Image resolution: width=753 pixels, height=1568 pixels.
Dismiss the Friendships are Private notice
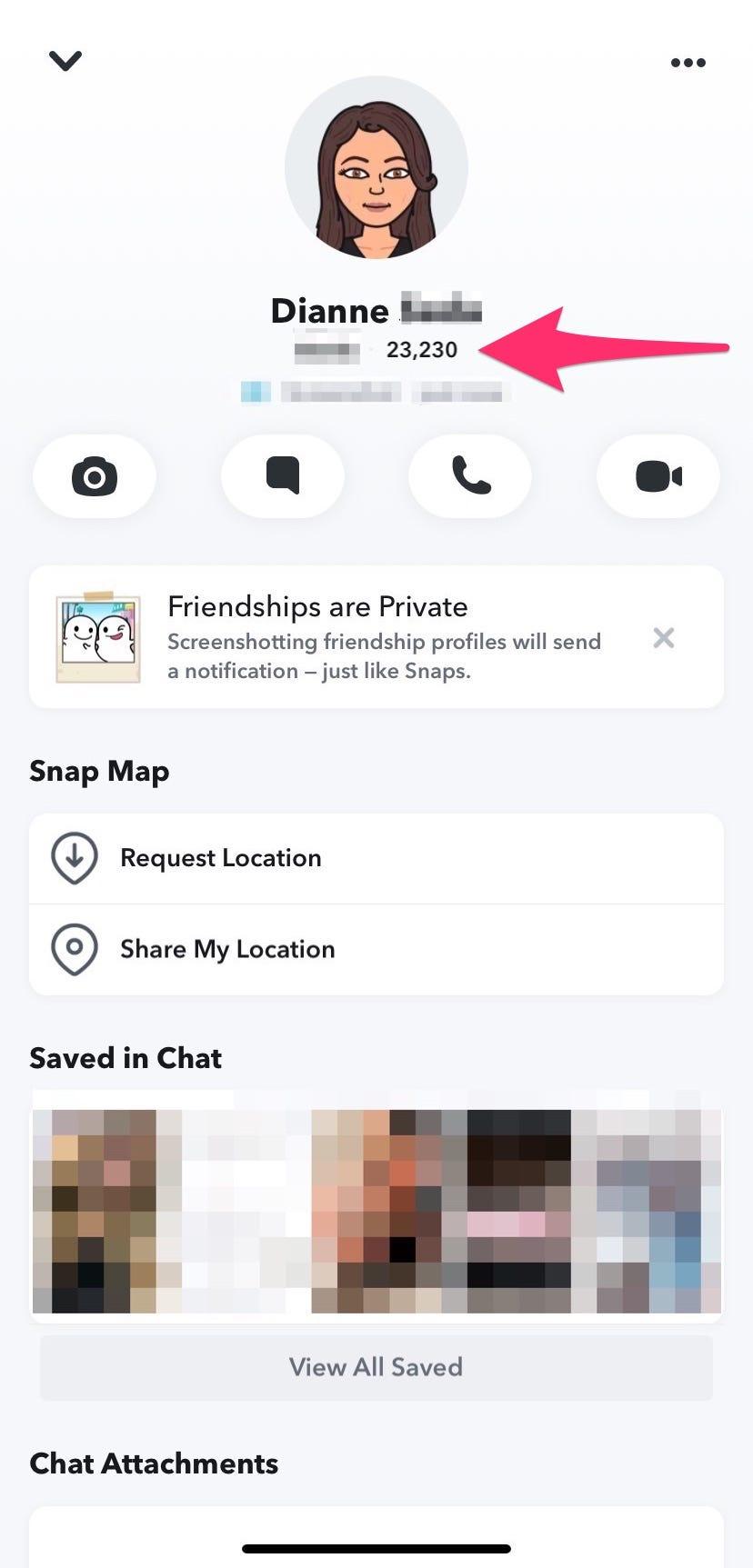663,637
